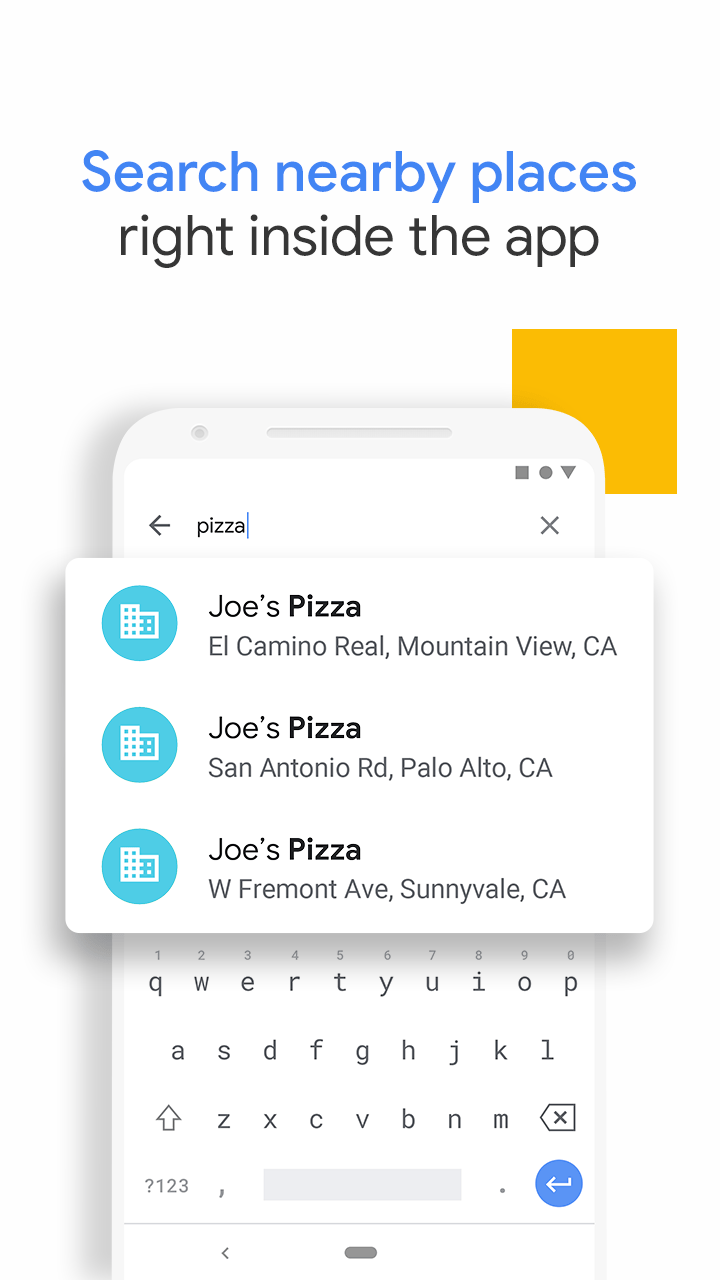This screenshot has width=720, height=1280.
Task: Tap the blue enter key
Action: click(x=558, y=1183)
